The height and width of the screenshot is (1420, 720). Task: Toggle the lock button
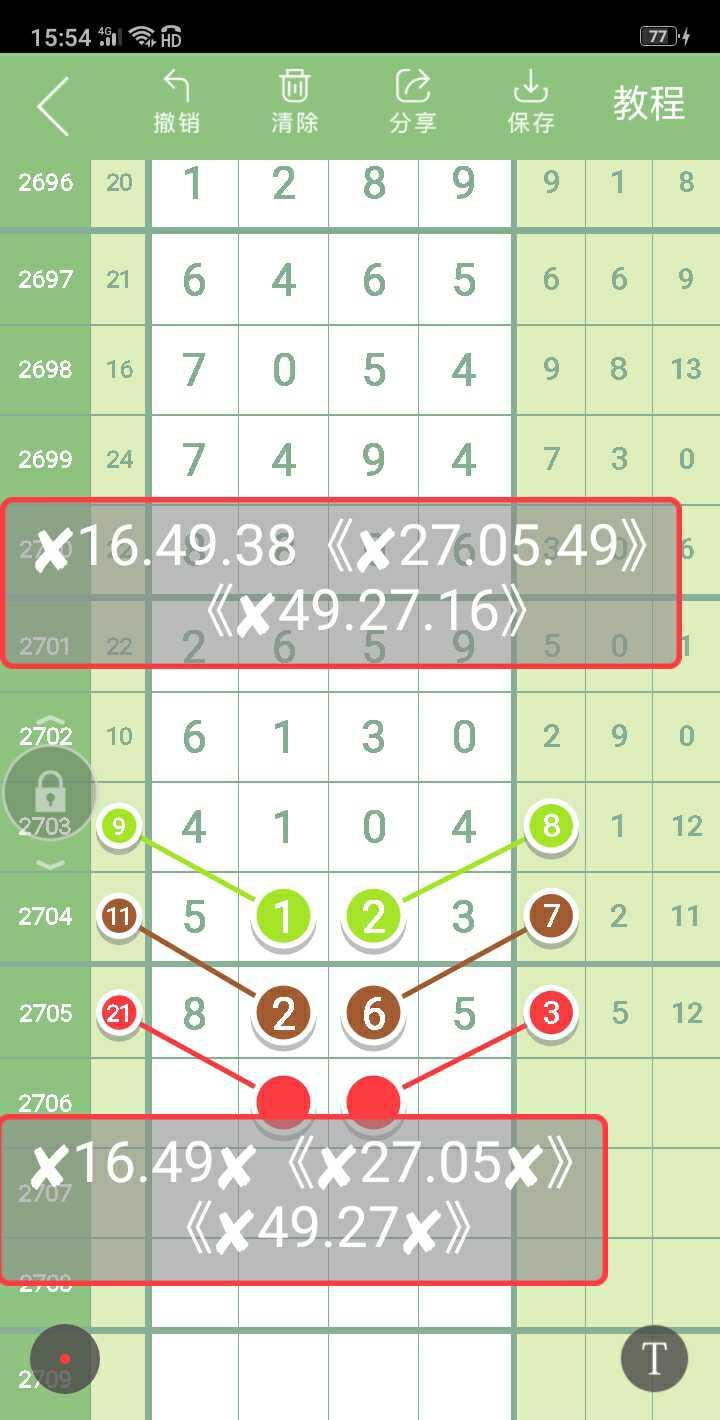[50, 793]
